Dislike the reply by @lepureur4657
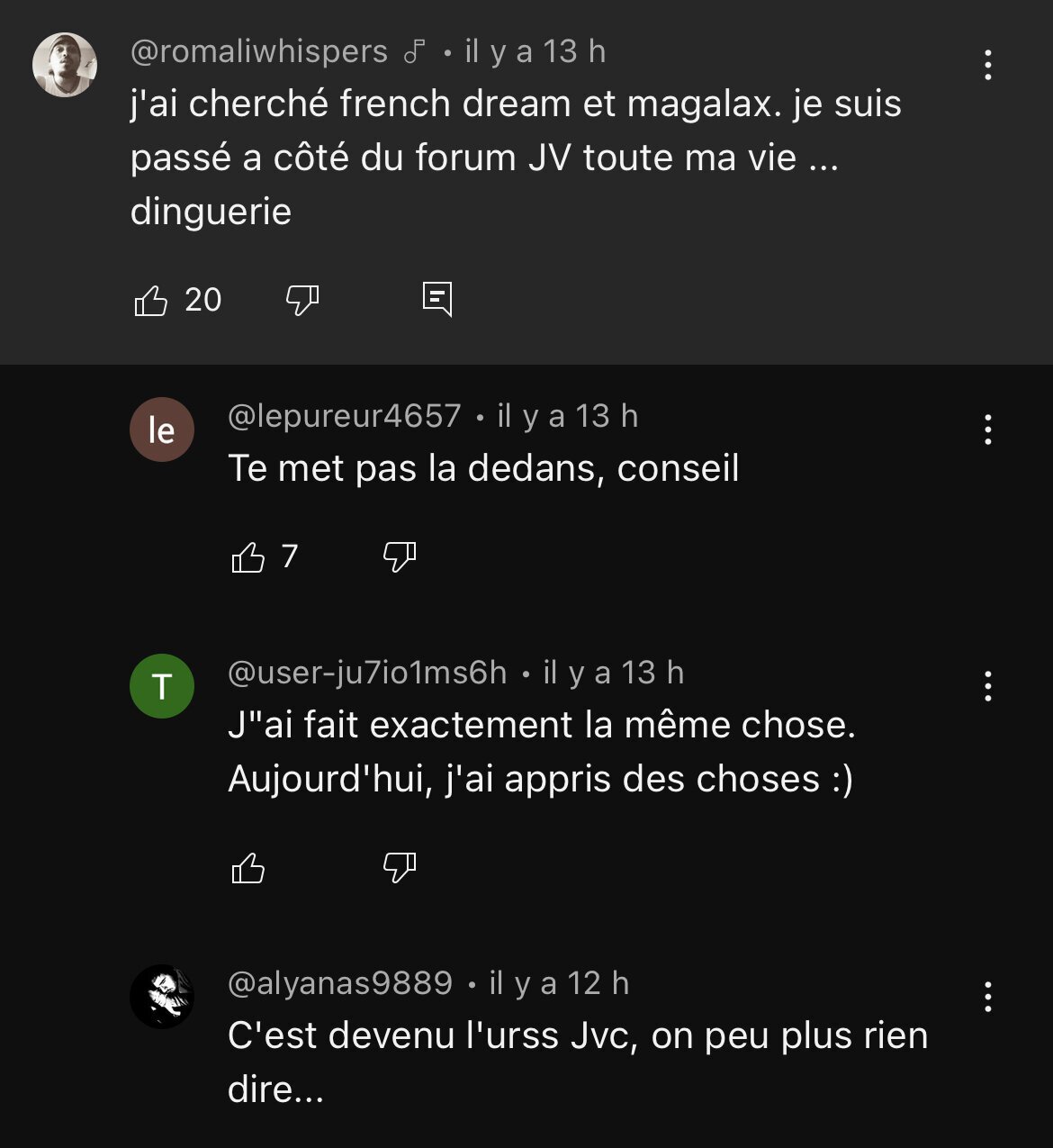 pos(400,557)
